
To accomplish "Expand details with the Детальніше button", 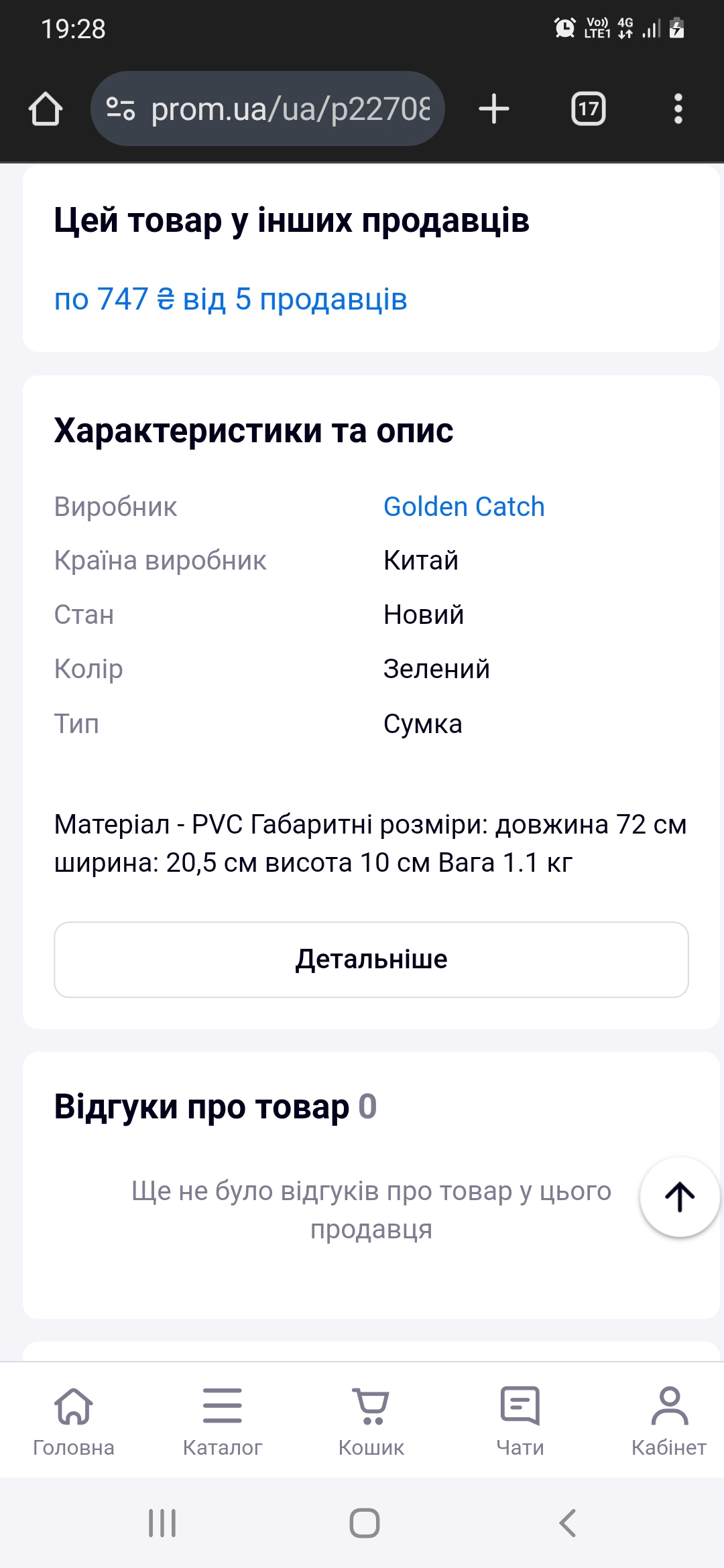I will [371, 960].
